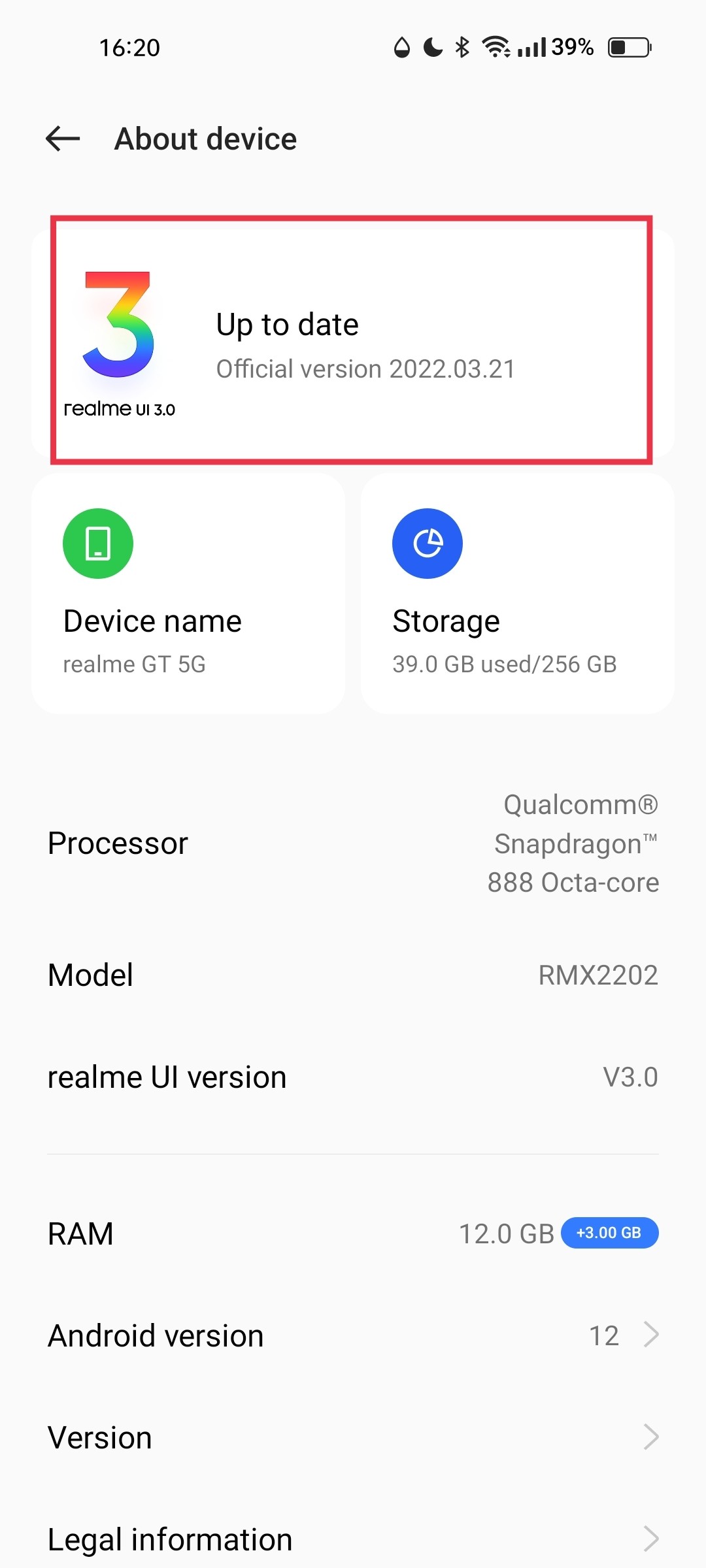The height and width of the screenshot is (1568, 706).
Task: Tap the Bluetooth icon in the status bar
Action: point(462,46)
